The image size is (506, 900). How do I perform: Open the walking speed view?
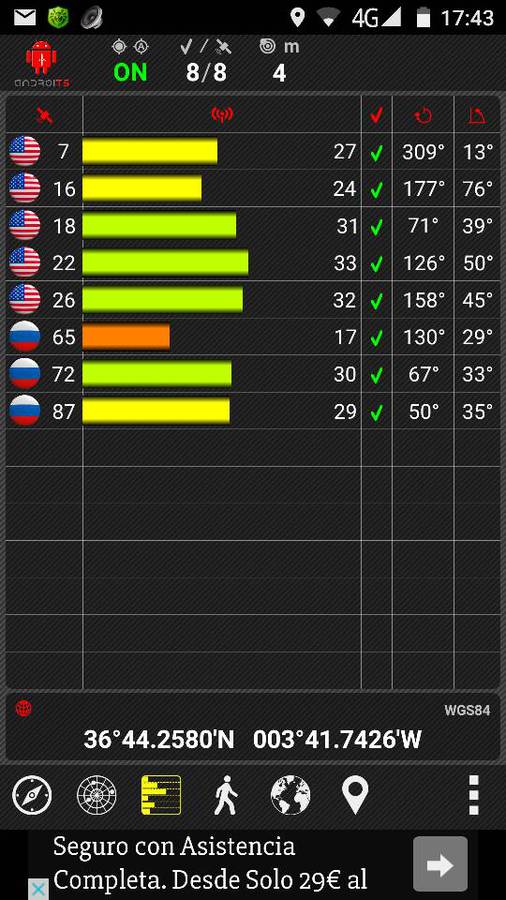click(x=226, y=796)
